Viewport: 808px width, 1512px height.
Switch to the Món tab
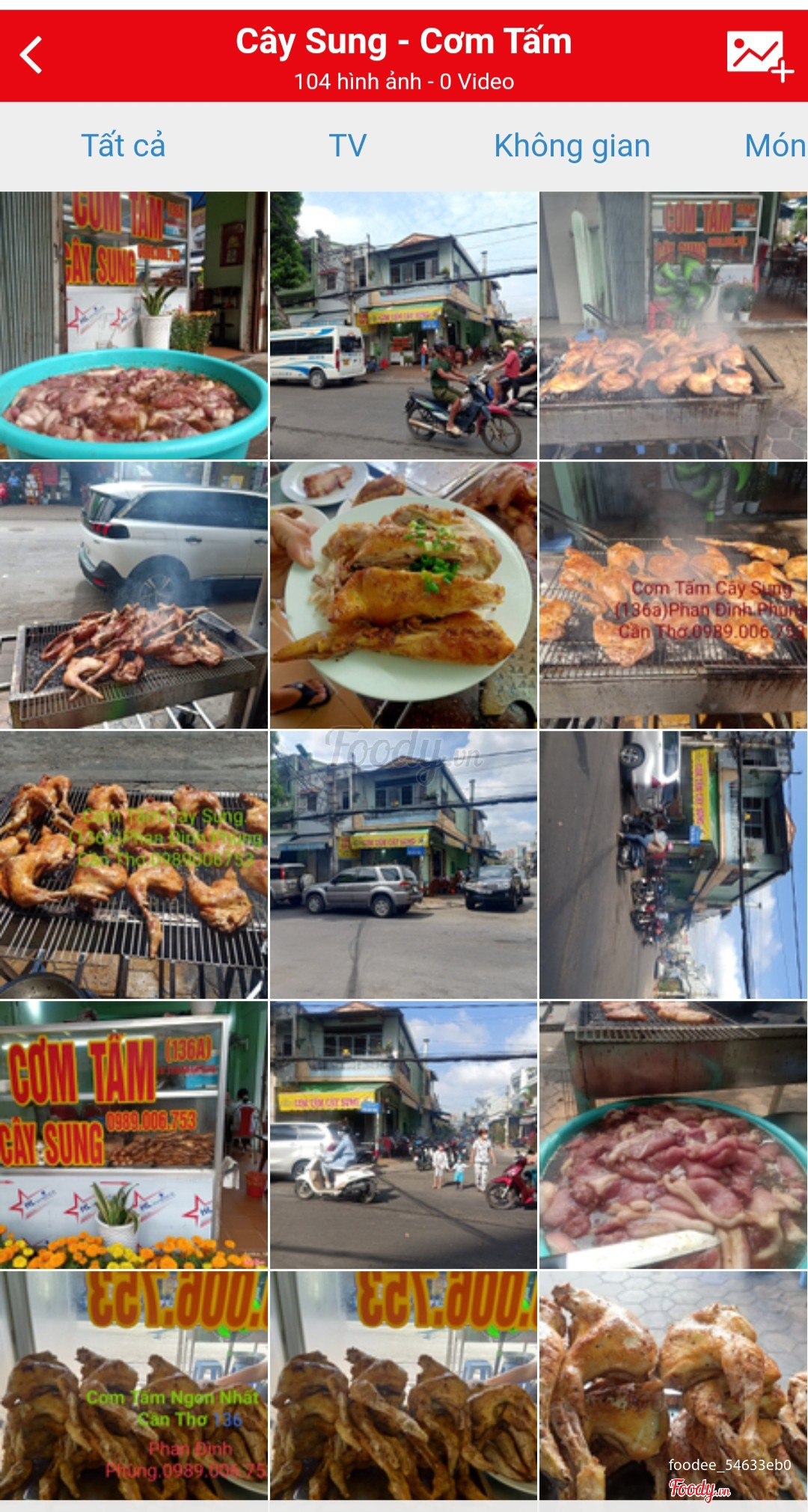point(774,146)
